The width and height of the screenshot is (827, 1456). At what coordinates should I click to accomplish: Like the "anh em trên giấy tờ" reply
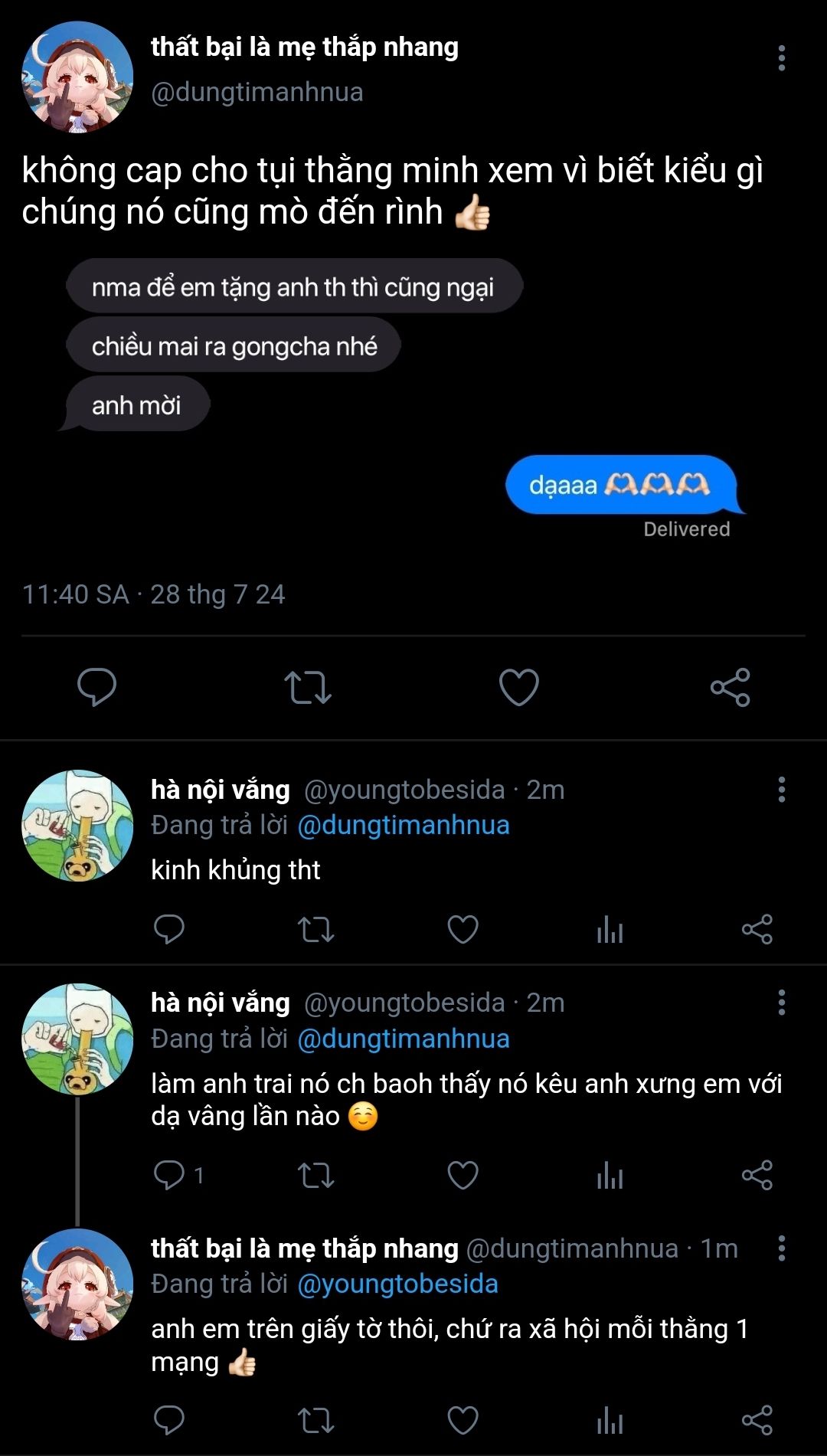click(463, 1420)
